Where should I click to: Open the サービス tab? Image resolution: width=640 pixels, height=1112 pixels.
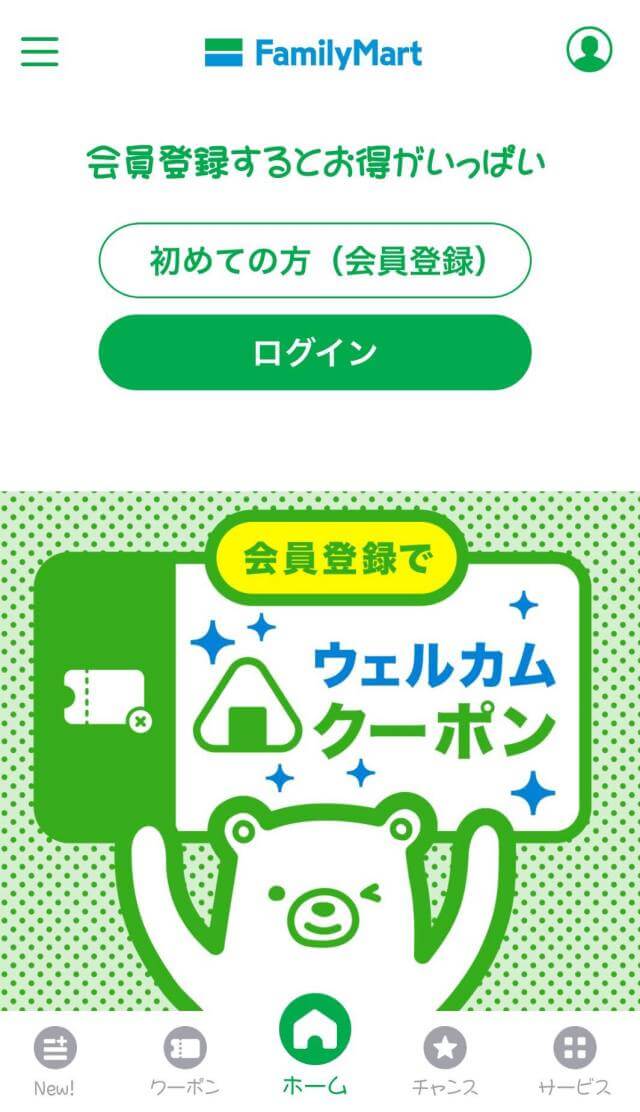pos(574,1060)
